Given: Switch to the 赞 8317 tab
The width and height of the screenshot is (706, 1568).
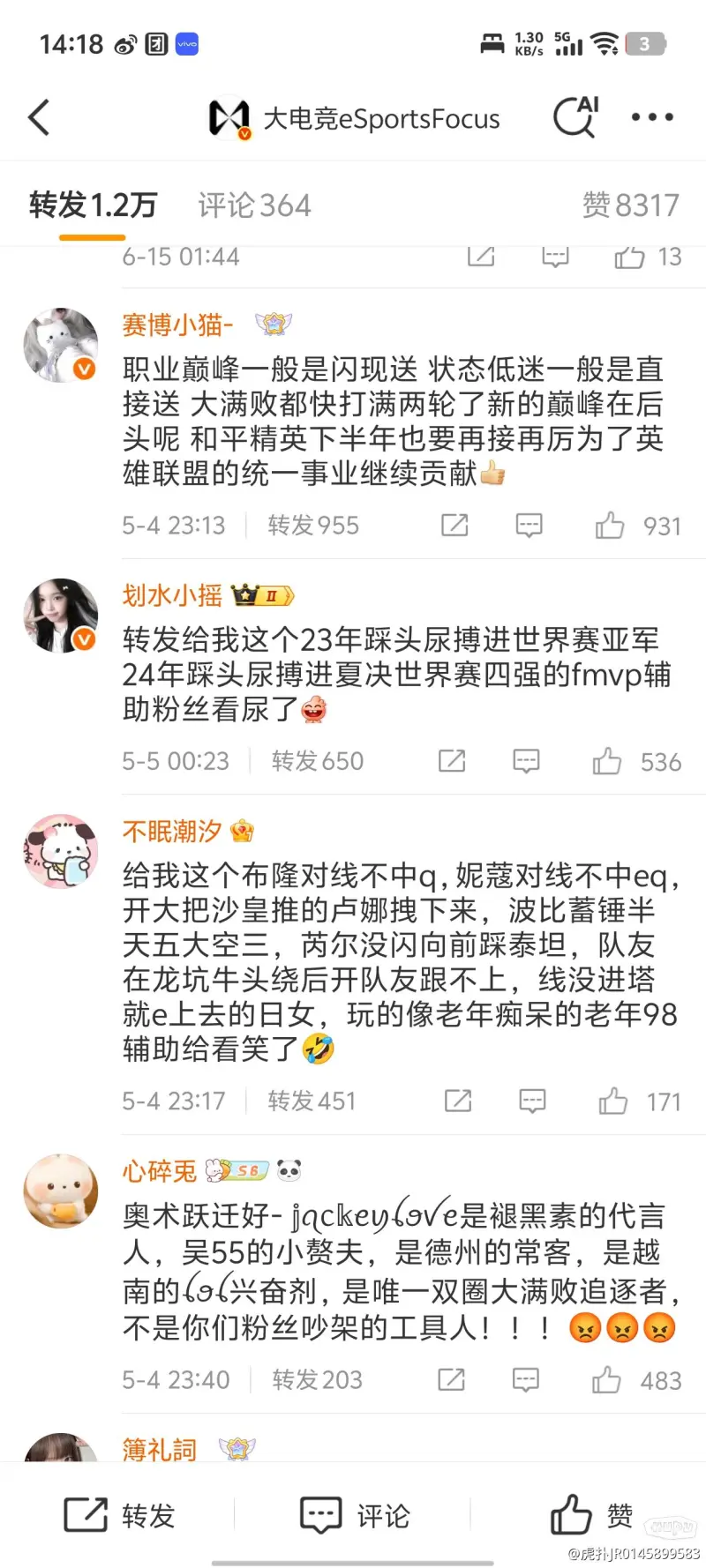Looking at the screenshot, I should (x=630, y=205).
